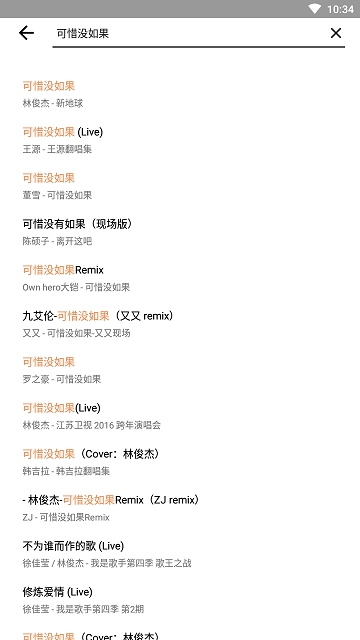Open 可惜没如果 from album 新地球
The width and height of the screenshot is (360, 640).
180,94
